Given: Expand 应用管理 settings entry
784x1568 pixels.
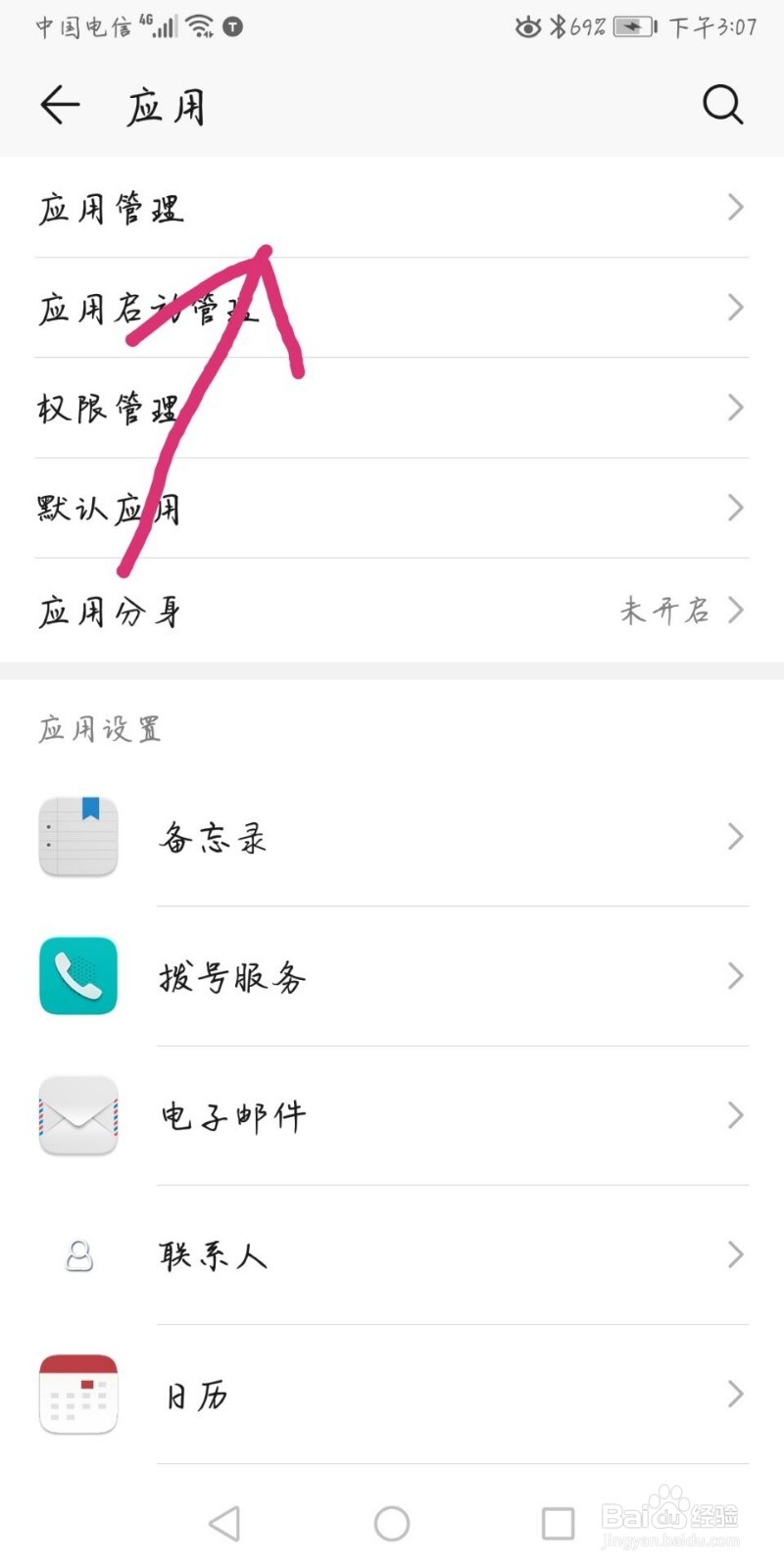Looking at the screenshot, I should [392, 207].
